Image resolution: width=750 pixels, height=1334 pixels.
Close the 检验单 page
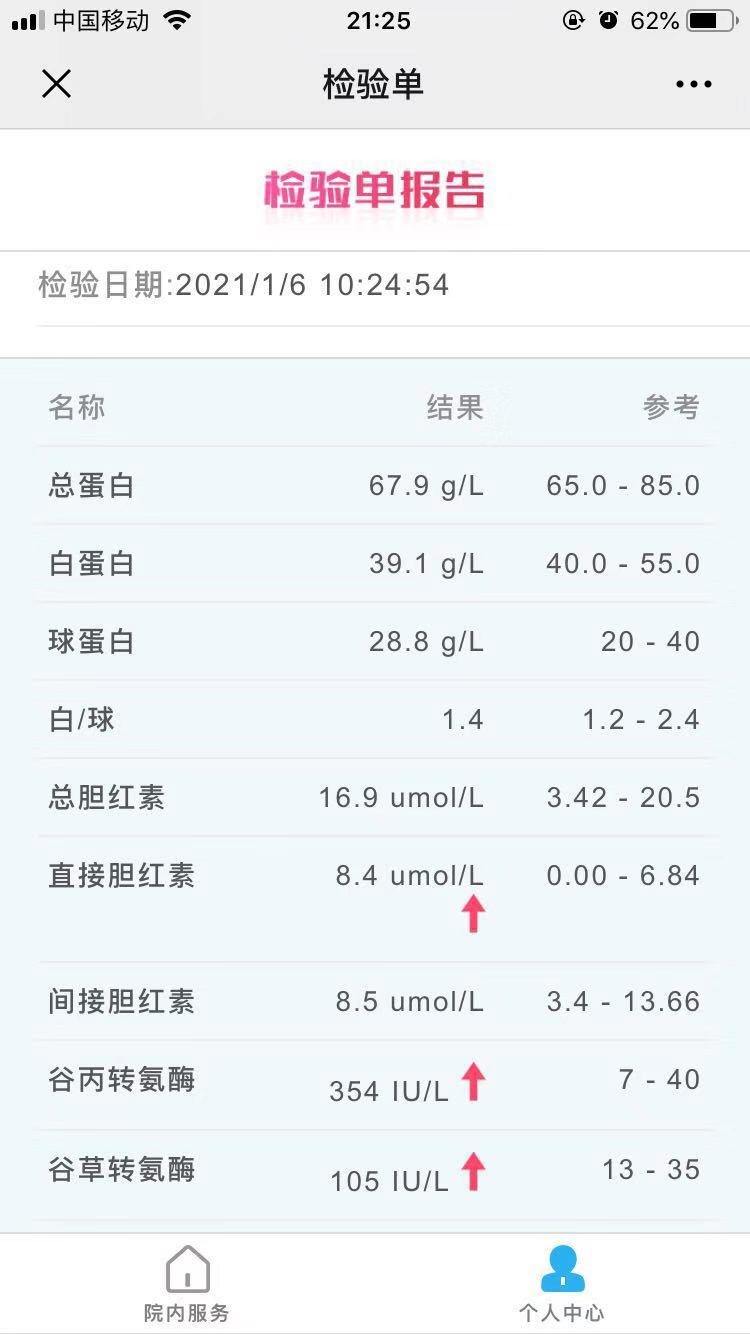click(x=57, y=84)
